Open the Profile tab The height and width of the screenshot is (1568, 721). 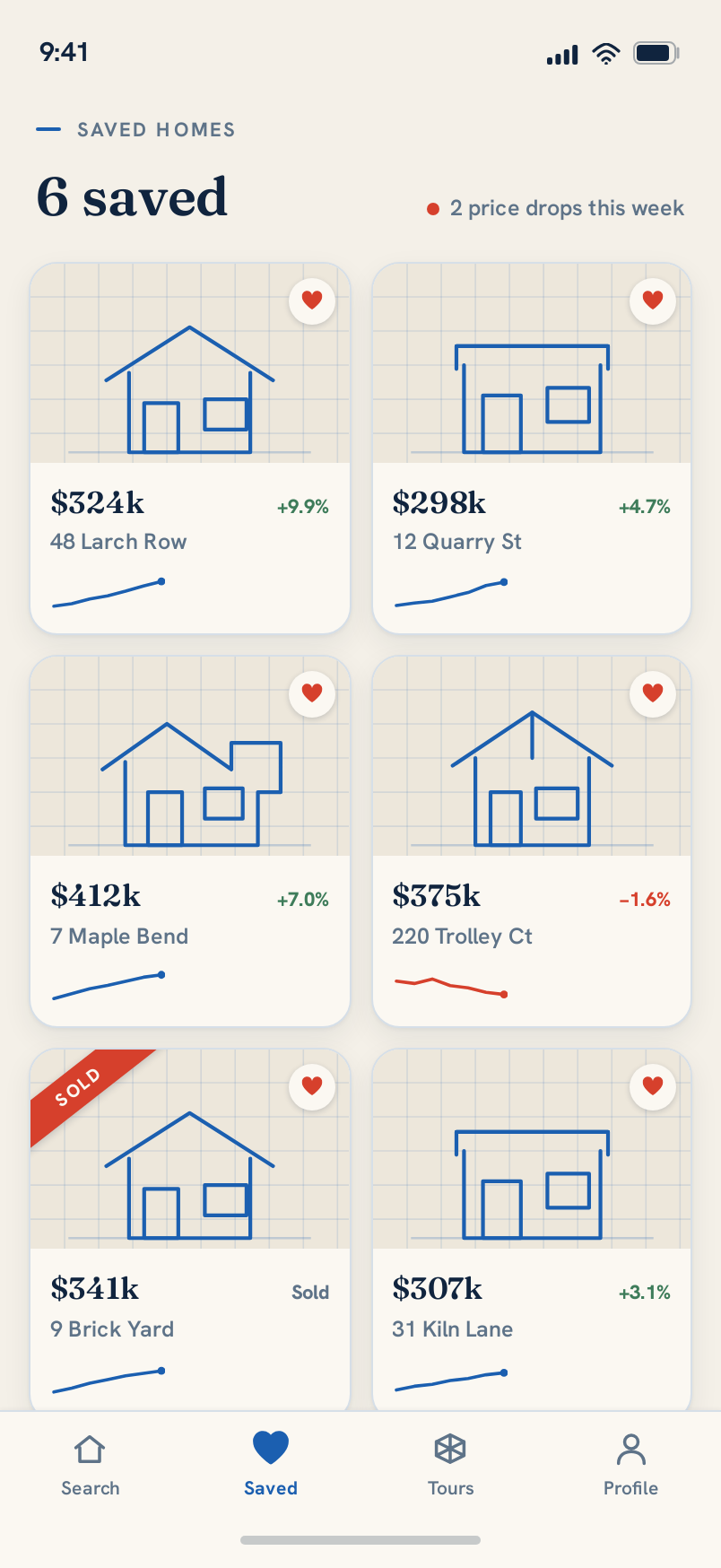(x=630, y=1466)
